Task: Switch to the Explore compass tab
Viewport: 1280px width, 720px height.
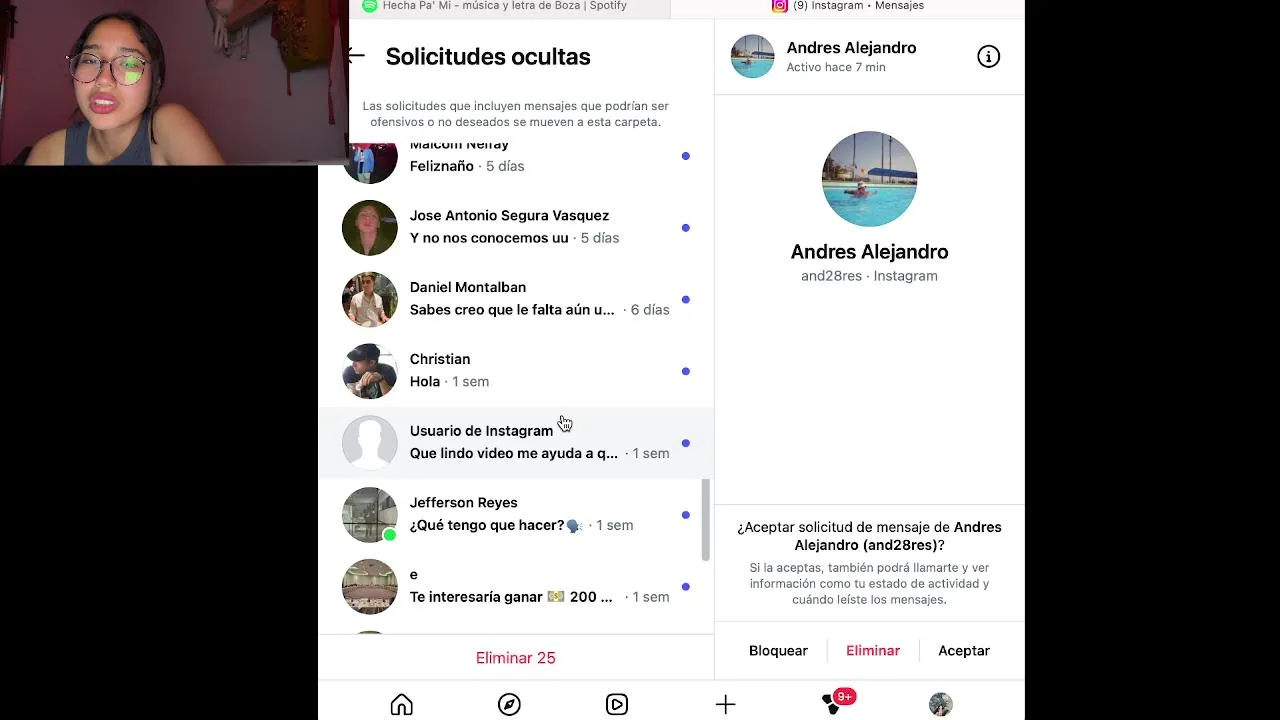Action: 509,705
